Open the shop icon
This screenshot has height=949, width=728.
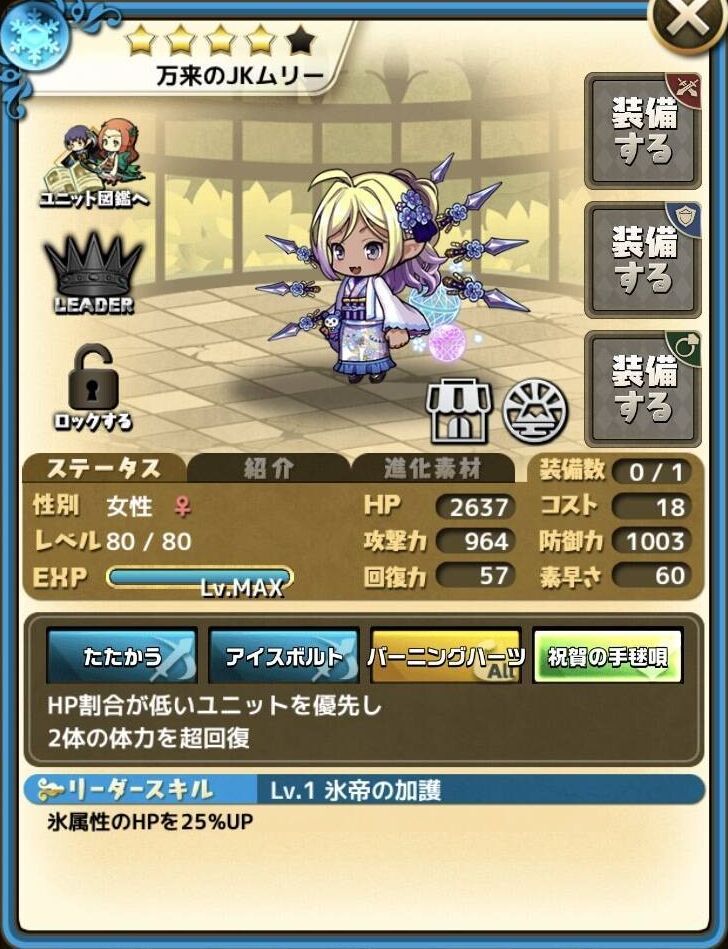(459, 411)
